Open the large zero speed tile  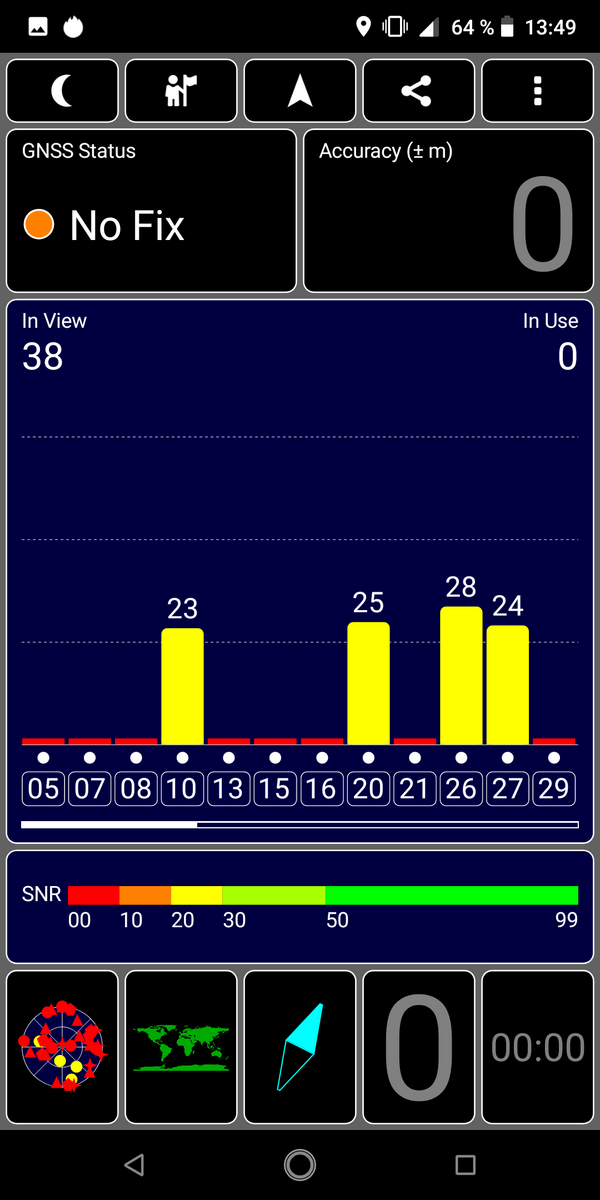pyautogui.click(x=418, y=1047)
